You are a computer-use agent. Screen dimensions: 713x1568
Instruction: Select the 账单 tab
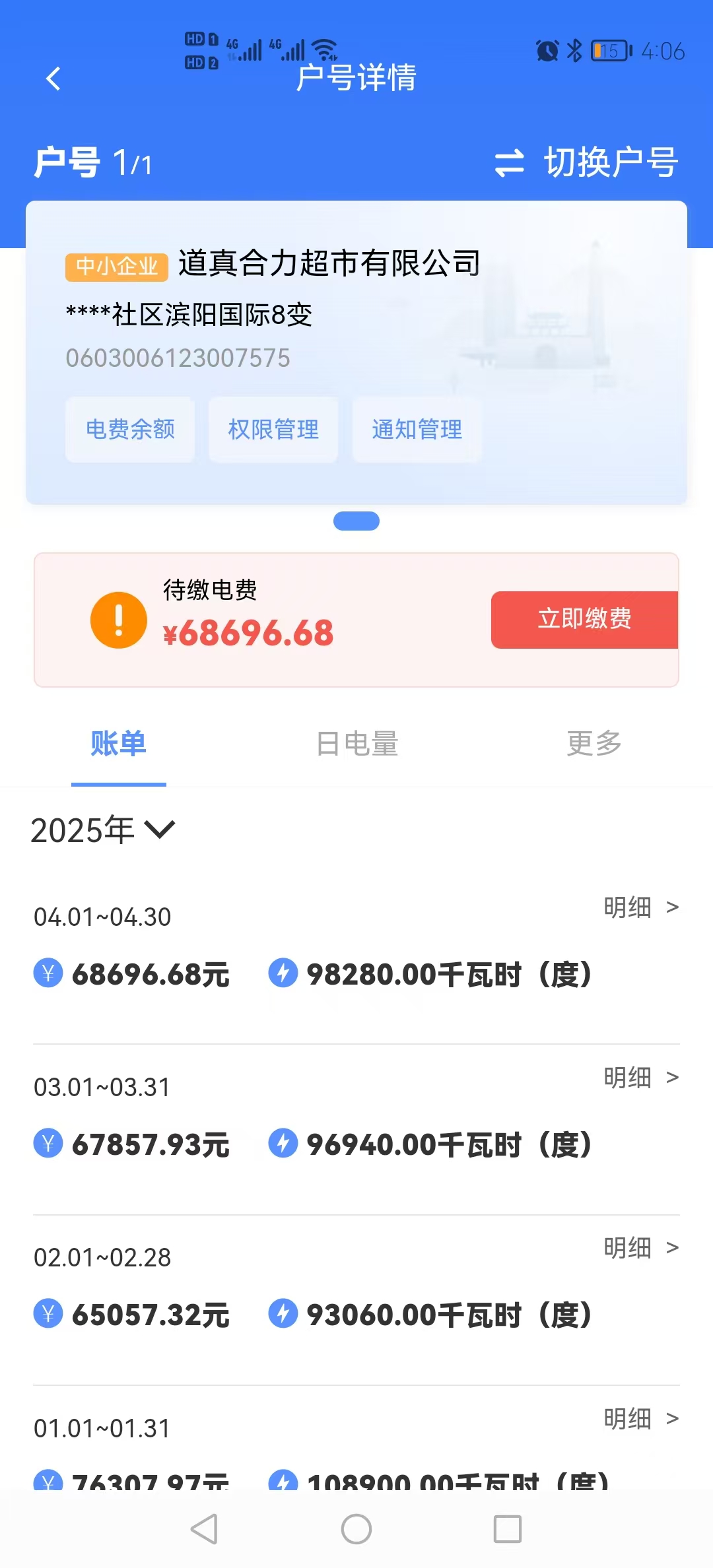[119, 744]
